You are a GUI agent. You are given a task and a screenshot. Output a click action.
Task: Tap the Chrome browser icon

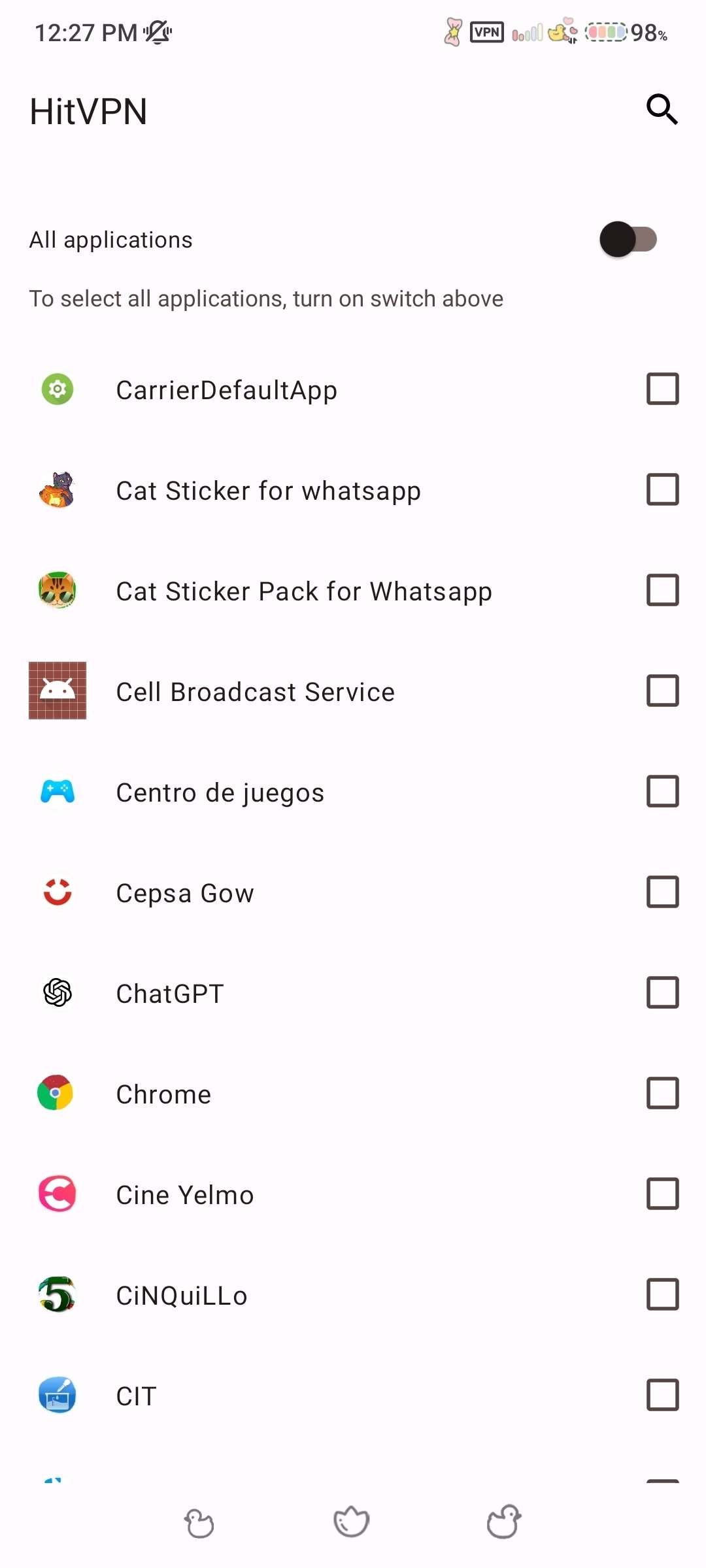point(58,1094)
